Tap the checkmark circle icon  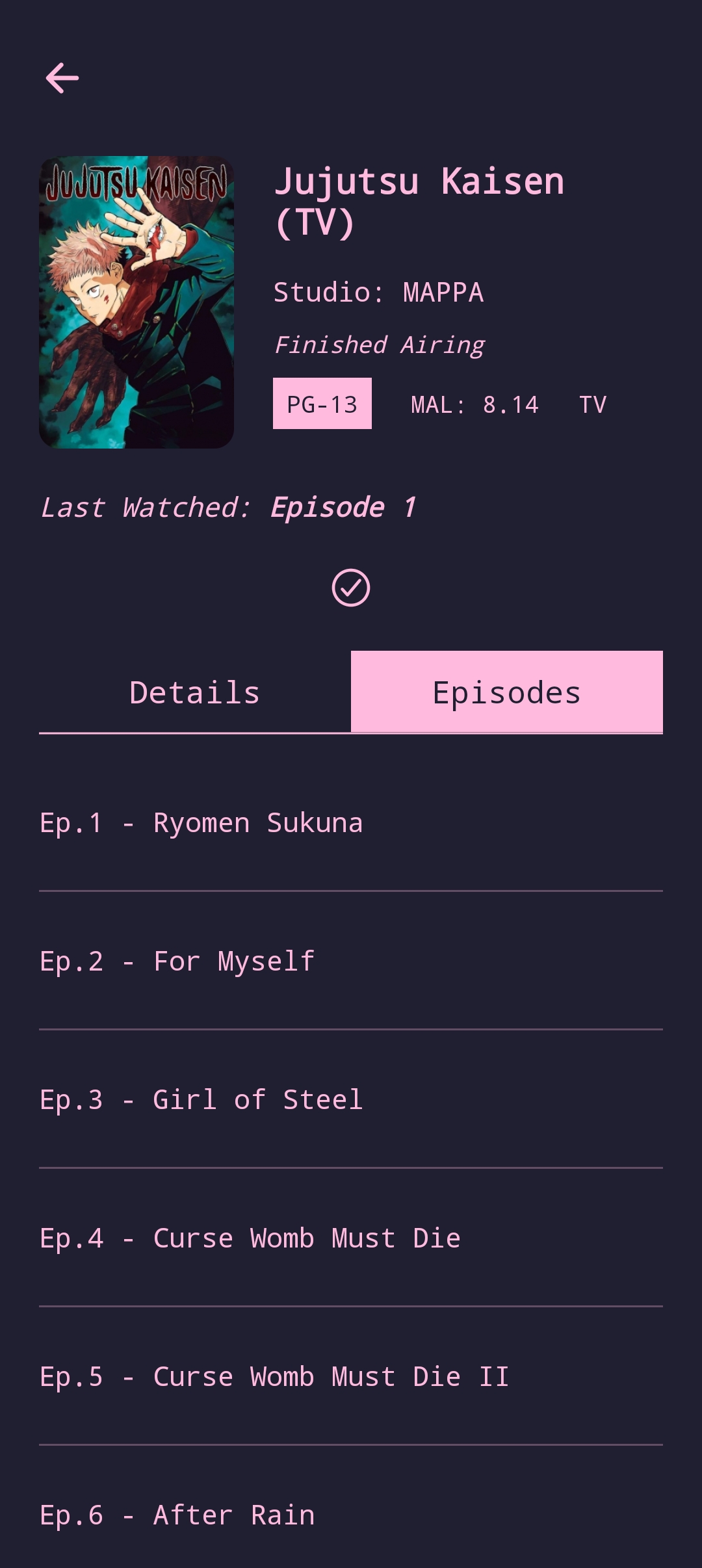tap(351, 588)
